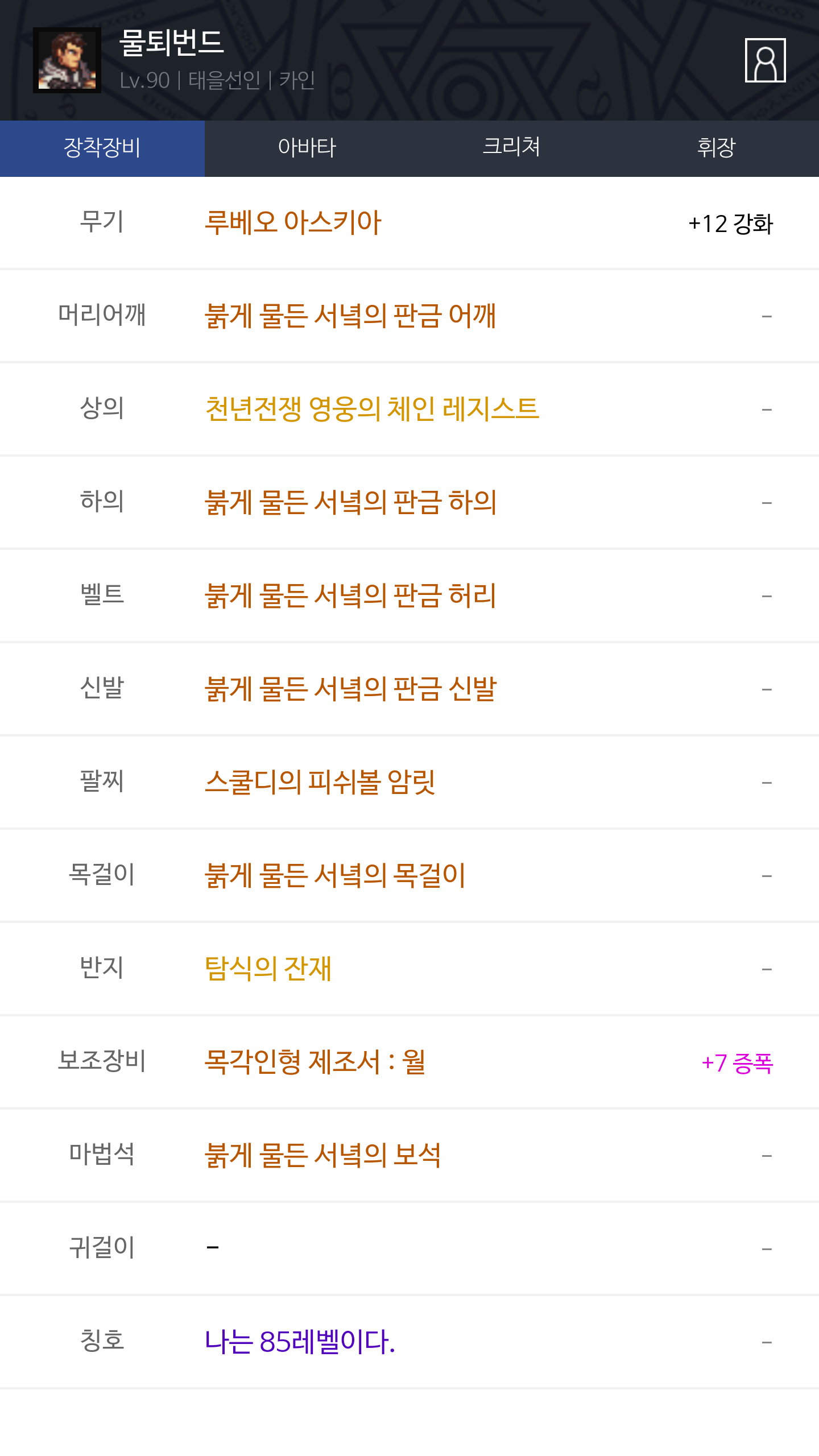Open 붉게 물든 서녘의 판금 어깨 item
The image size is (819, 1456).
[x=350, y=316]
